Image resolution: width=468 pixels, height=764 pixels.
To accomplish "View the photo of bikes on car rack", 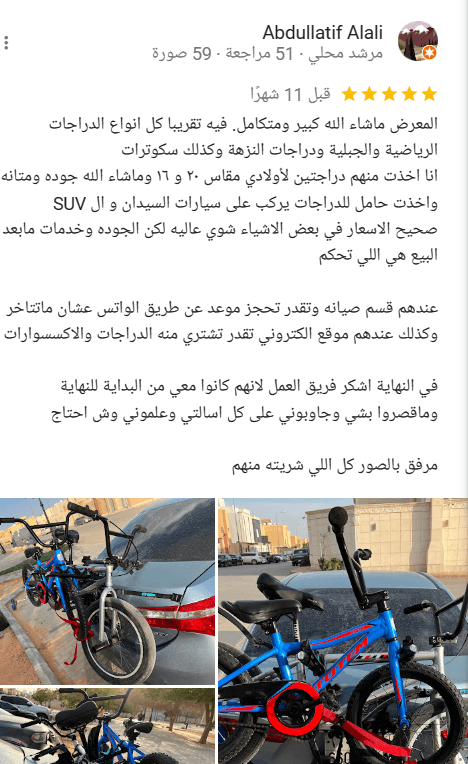I will point(107,591).
